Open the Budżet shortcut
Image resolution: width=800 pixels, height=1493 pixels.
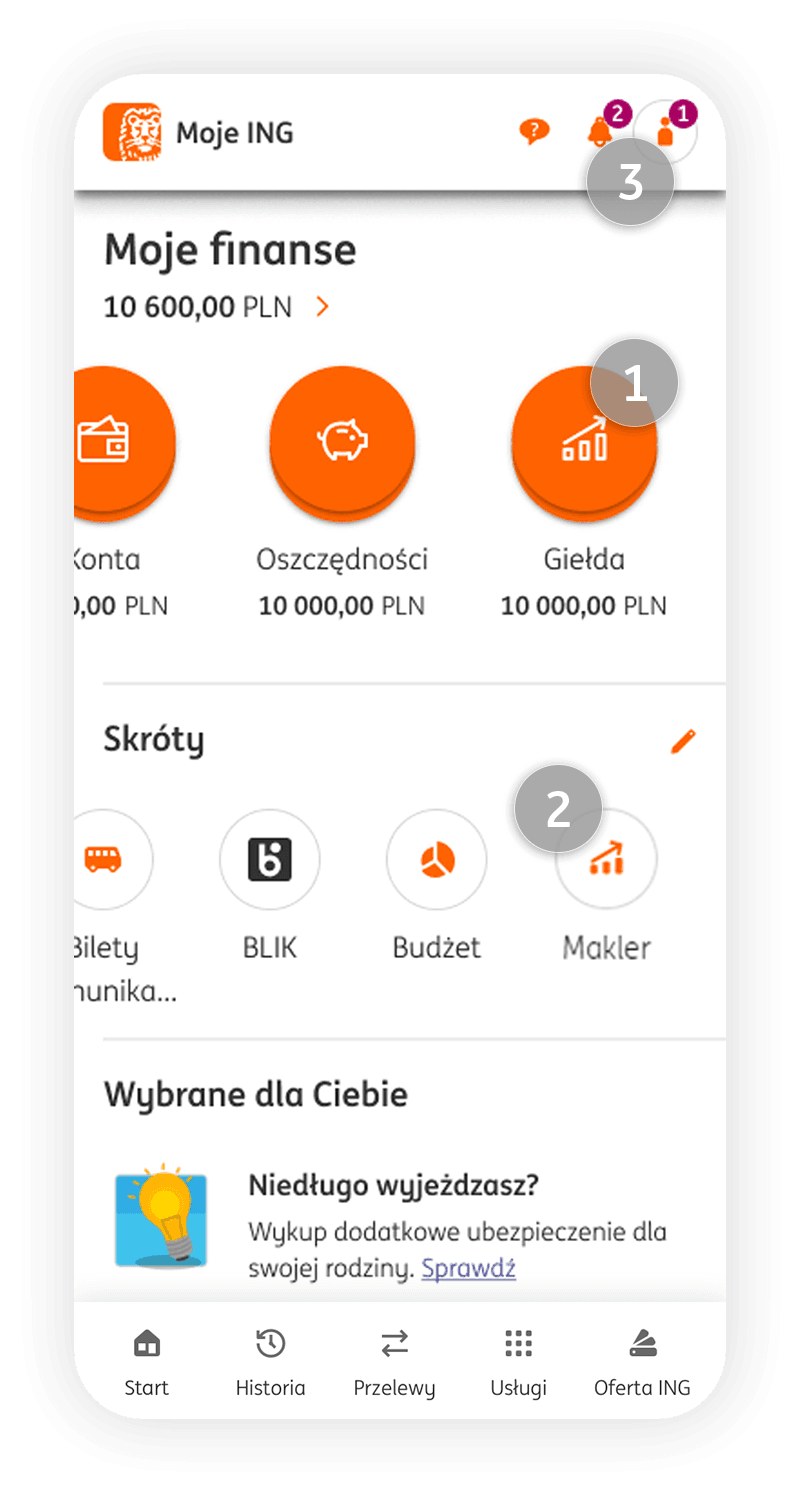coord(437,859)
